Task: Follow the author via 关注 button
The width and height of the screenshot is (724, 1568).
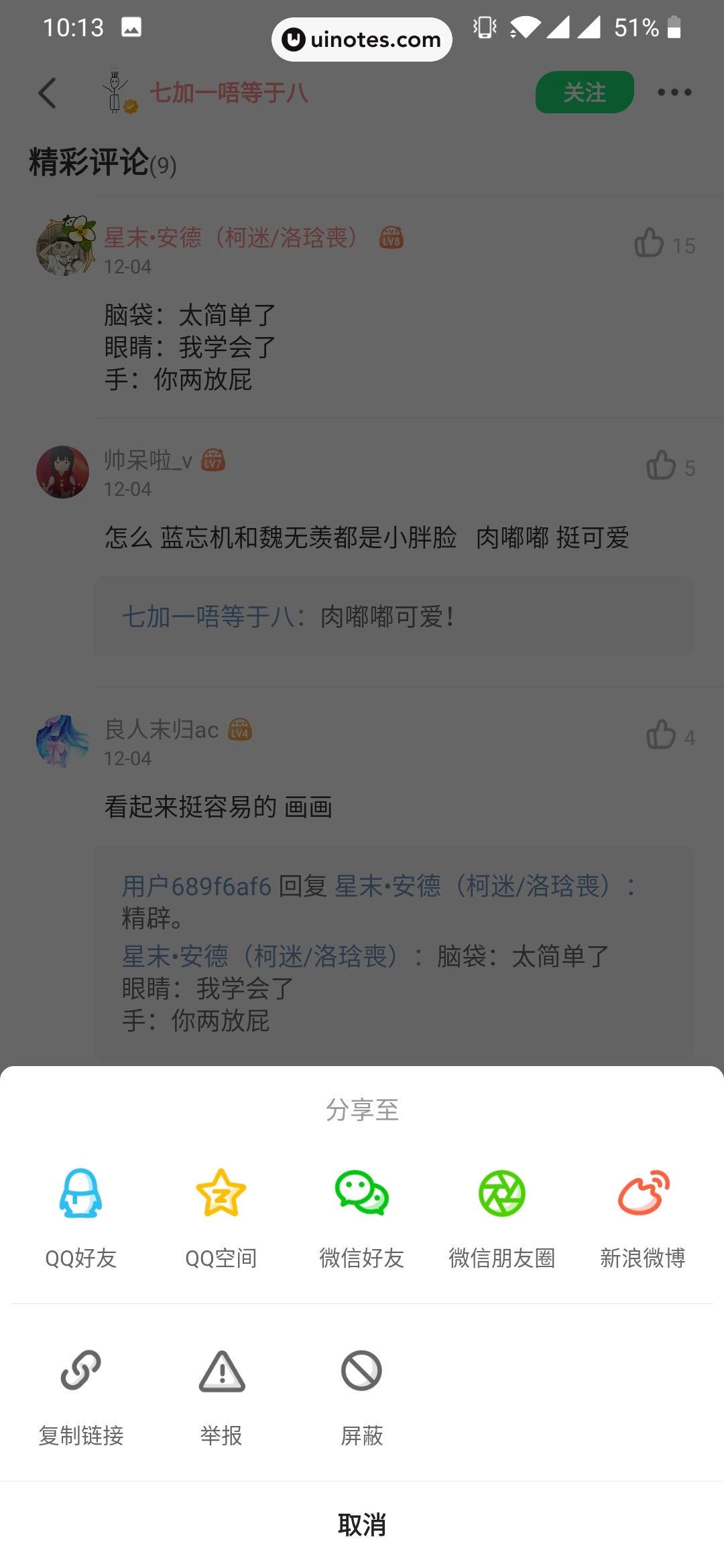Action: (584, 92)
